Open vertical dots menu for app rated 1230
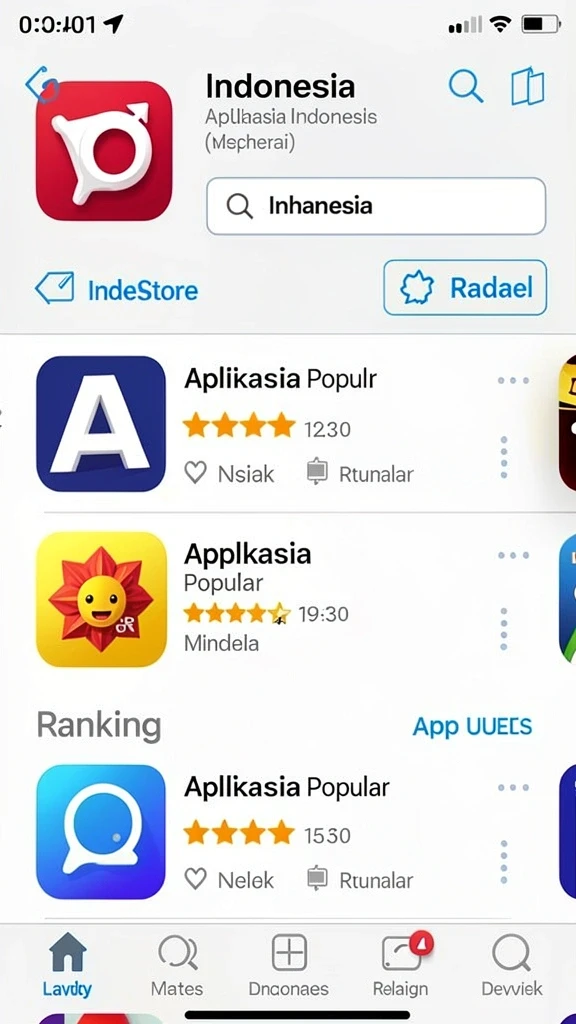This screenshot has height=1024, width=576. [504, 457]
